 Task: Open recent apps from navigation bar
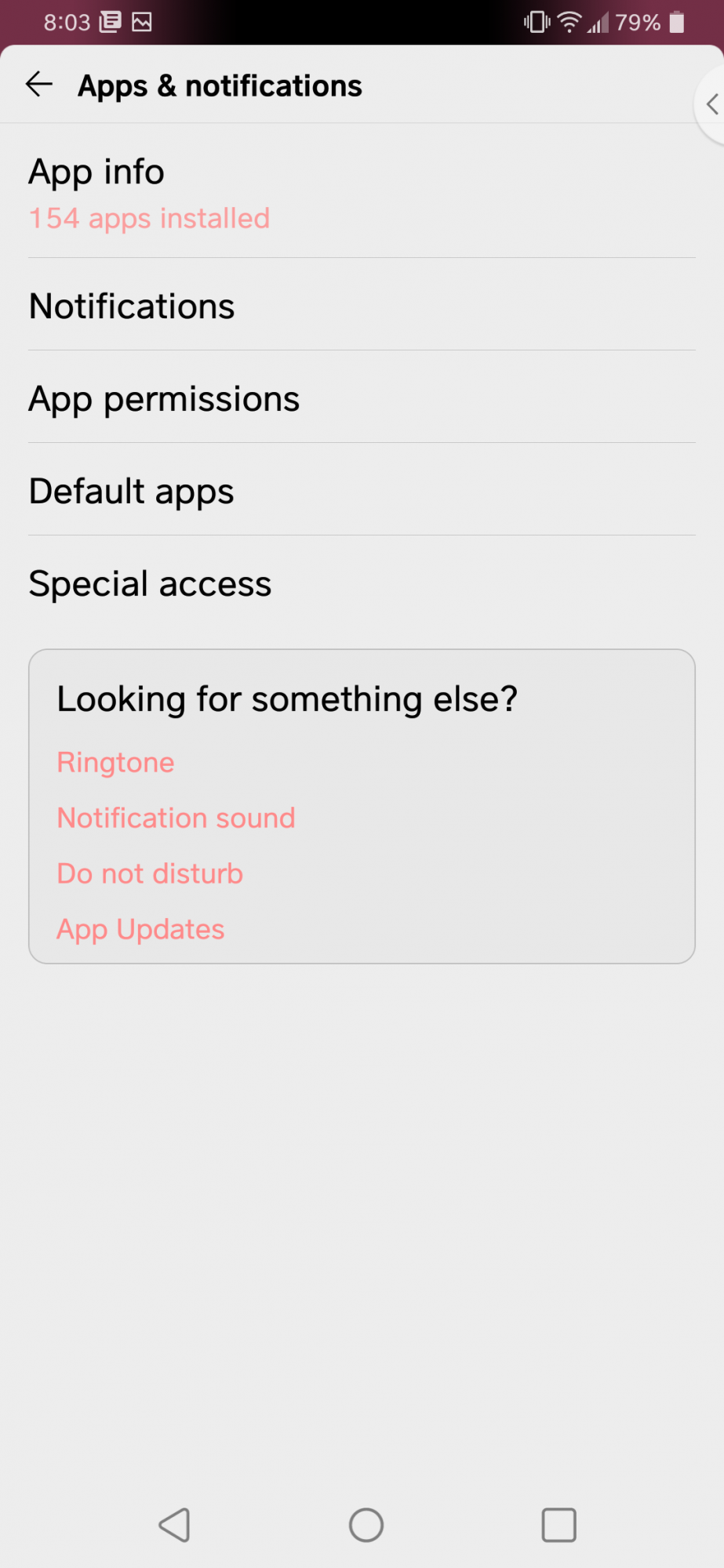(558, 1525)
